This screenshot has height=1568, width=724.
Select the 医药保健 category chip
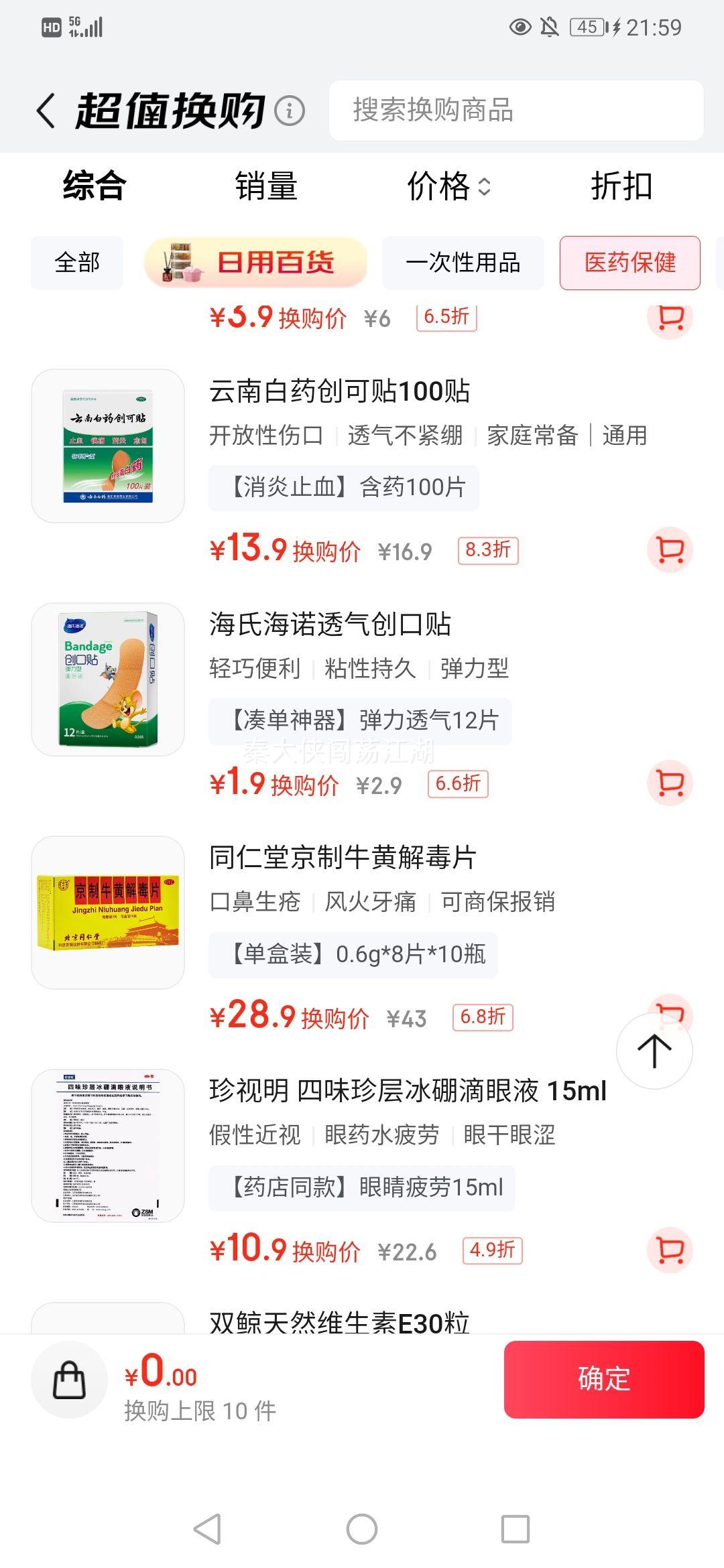click(x=629, y=263)
